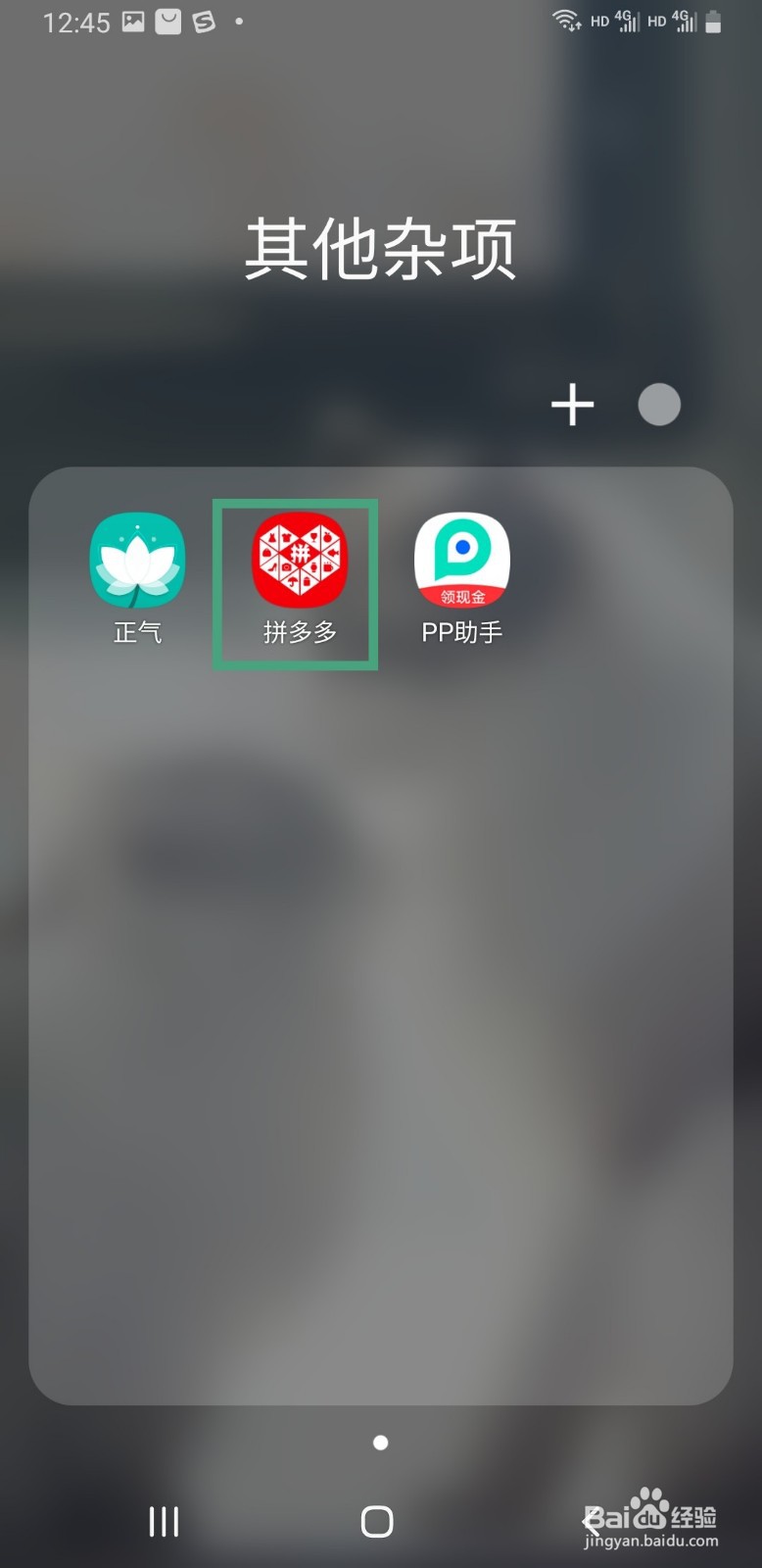Screen dimensions: 762x1568
Task: Open the recent apps navigation button
Action: click(163, 1521)
